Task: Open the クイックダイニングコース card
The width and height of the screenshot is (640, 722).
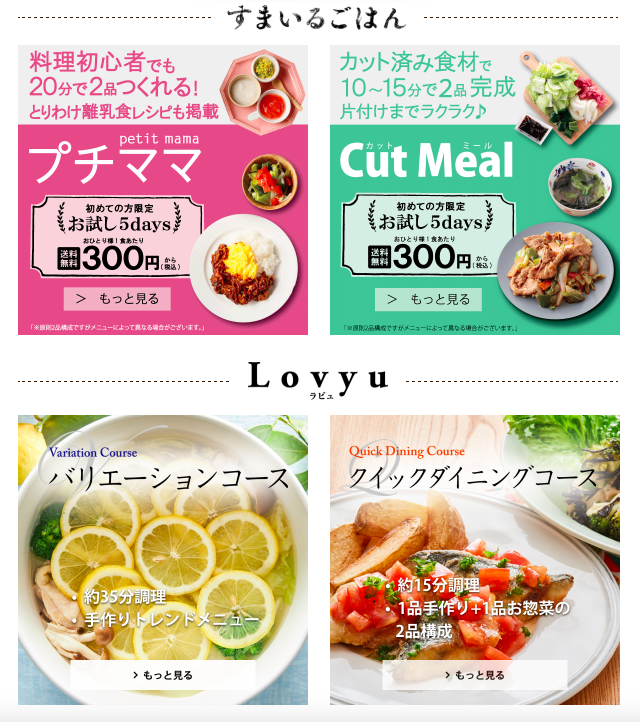Action: click(475, 540)
